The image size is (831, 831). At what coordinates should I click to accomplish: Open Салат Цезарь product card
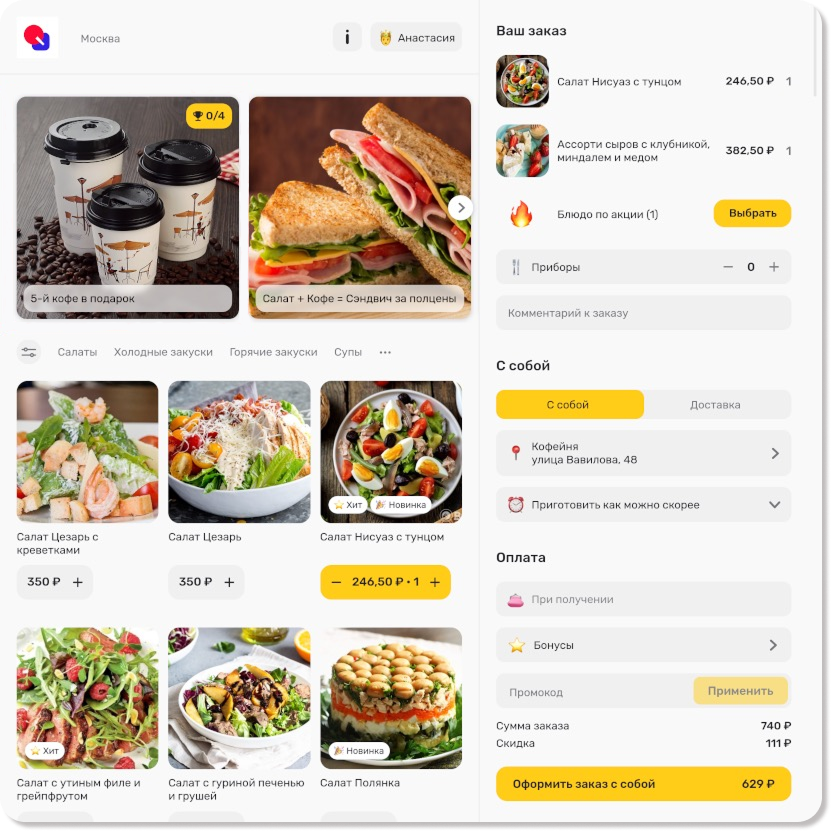[x=239, y=452]
